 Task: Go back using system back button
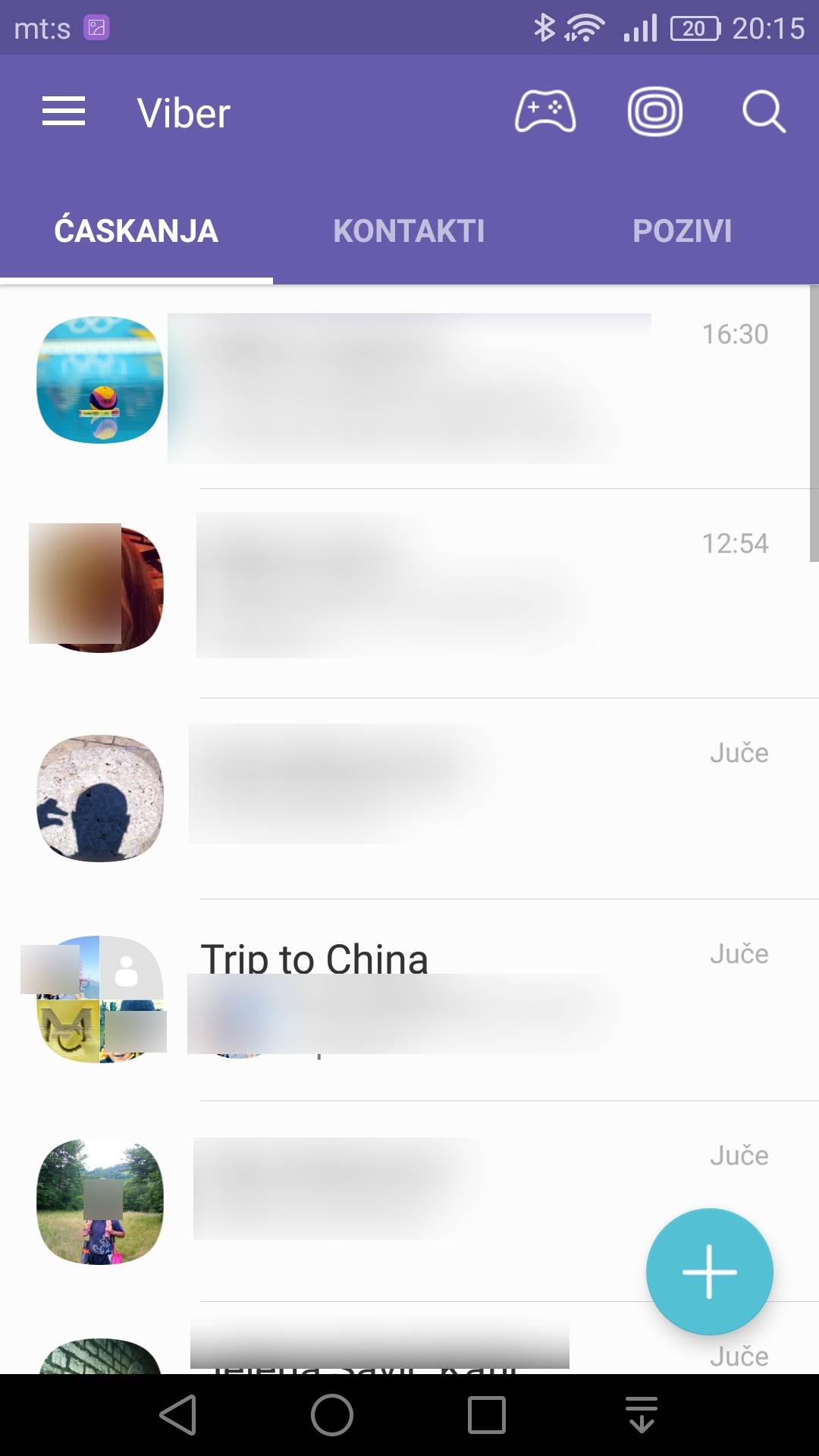179,1414
